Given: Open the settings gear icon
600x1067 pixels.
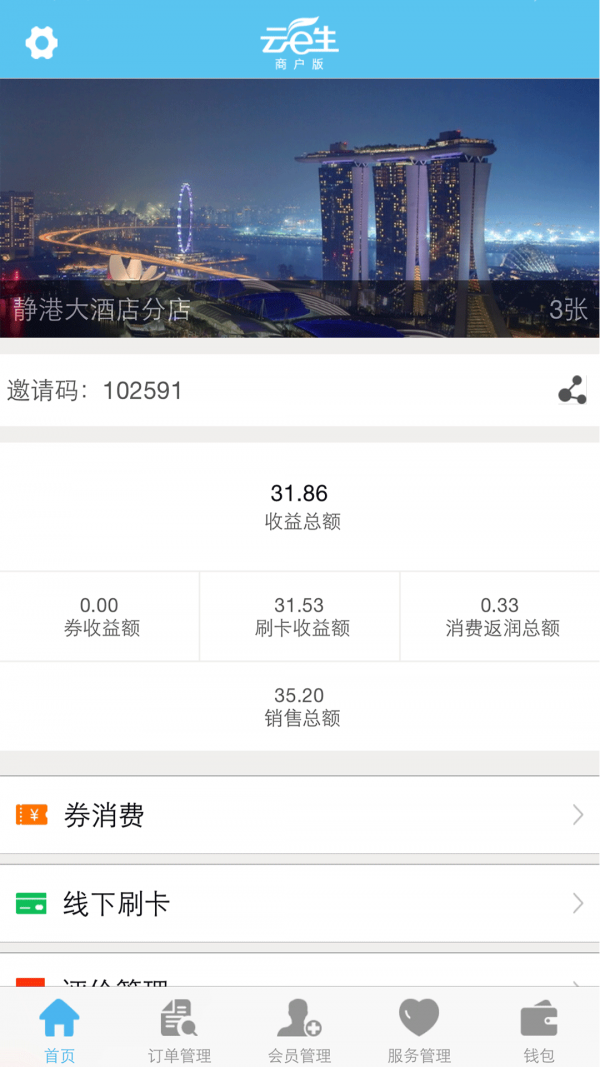Looking at the screenshot, I should coord(41,42).
